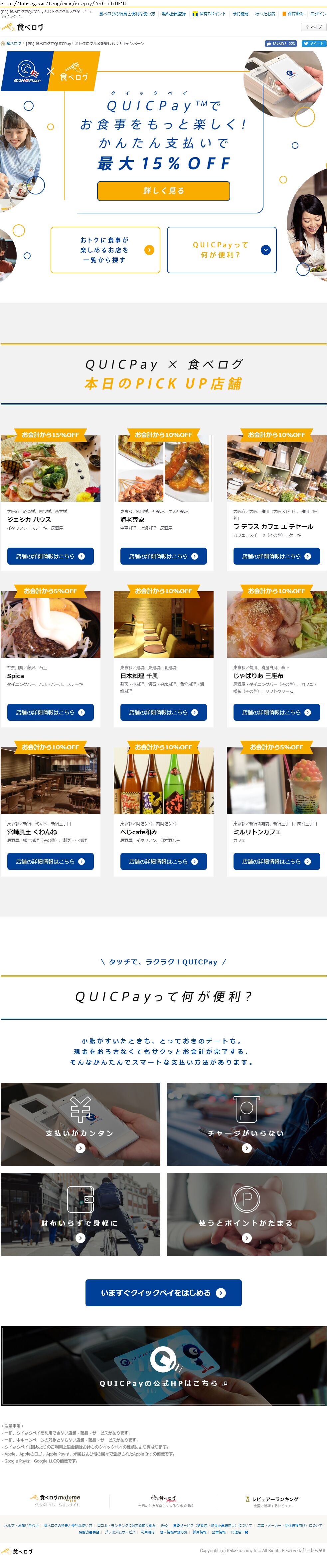The height and width of the screenshot is (1568, 327).
Task: Open details for ラ テラス カフェ エ デセール
Action: 276,556
